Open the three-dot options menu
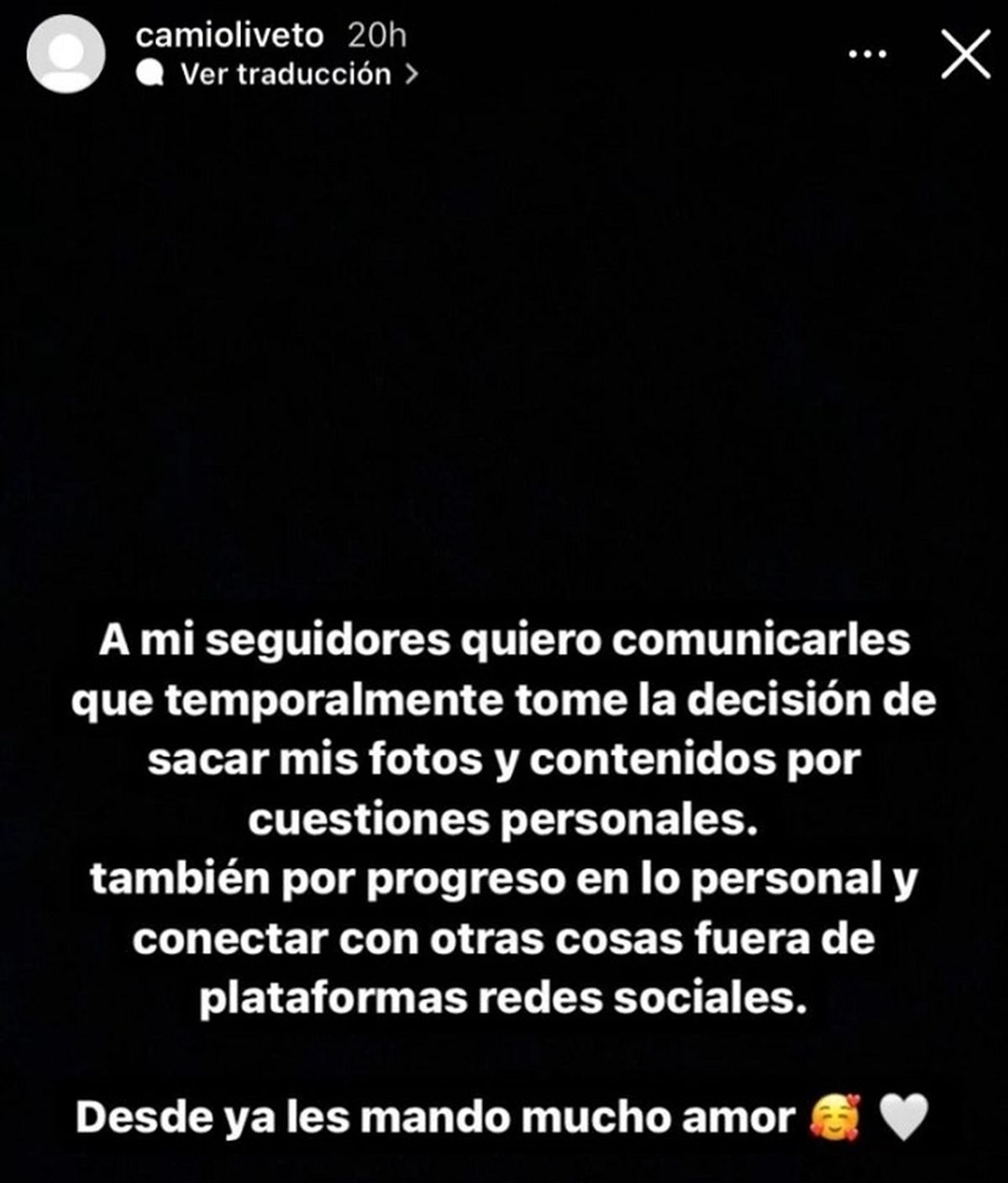 868,55
